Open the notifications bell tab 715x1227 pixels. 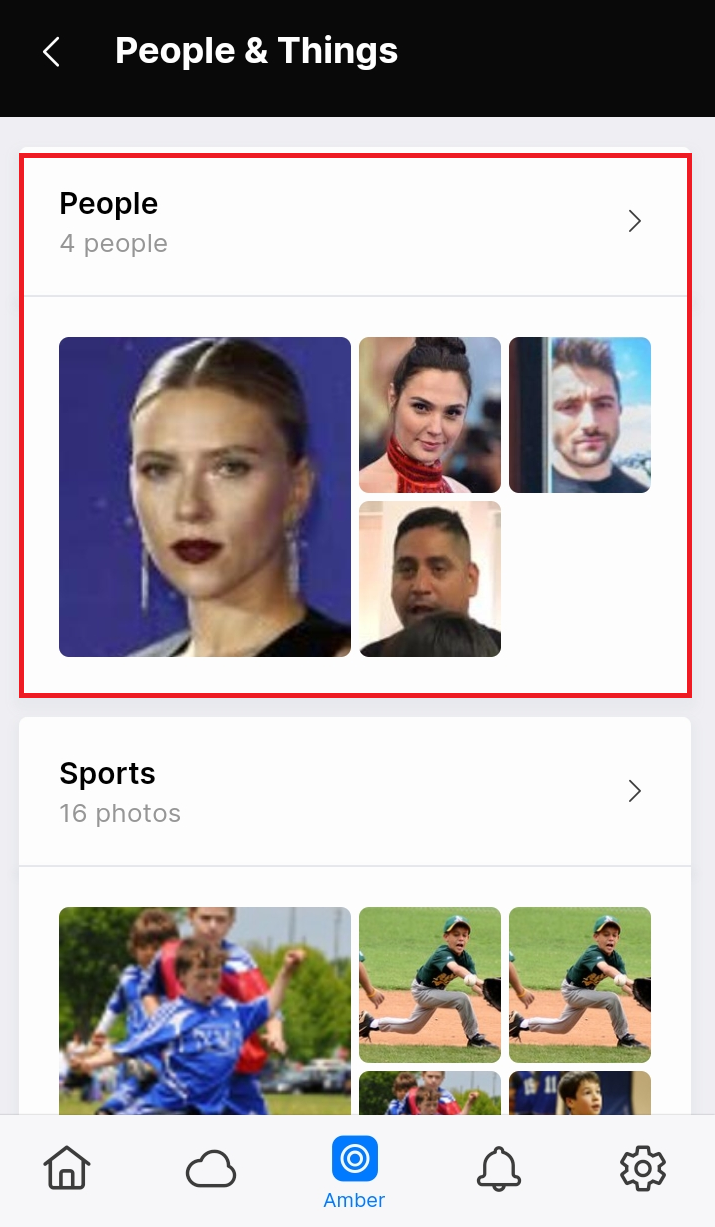click(x=498, y=1167)
